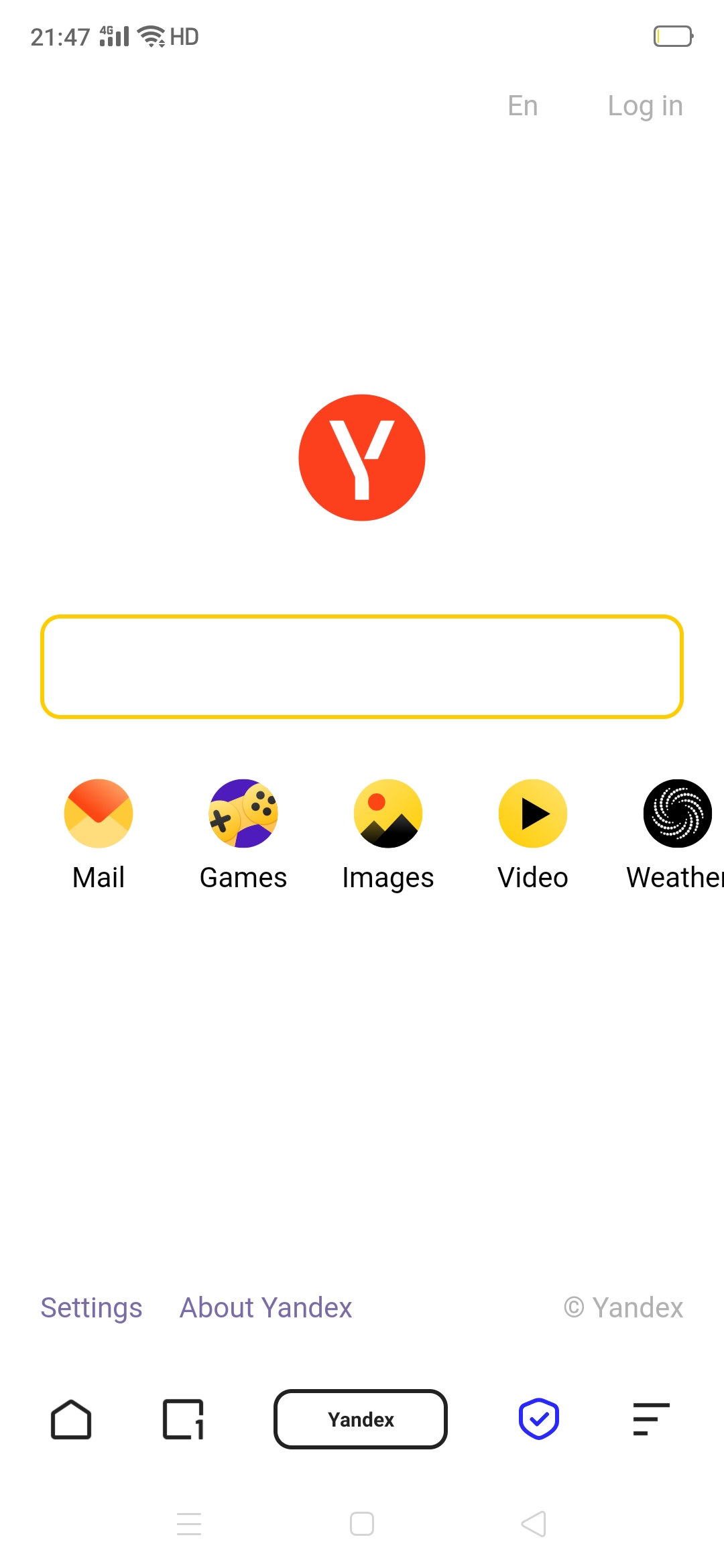724x1568 pixels.
Task: Open the system recent apps button
Action: pyautogui.click(x=189, y=1524)
